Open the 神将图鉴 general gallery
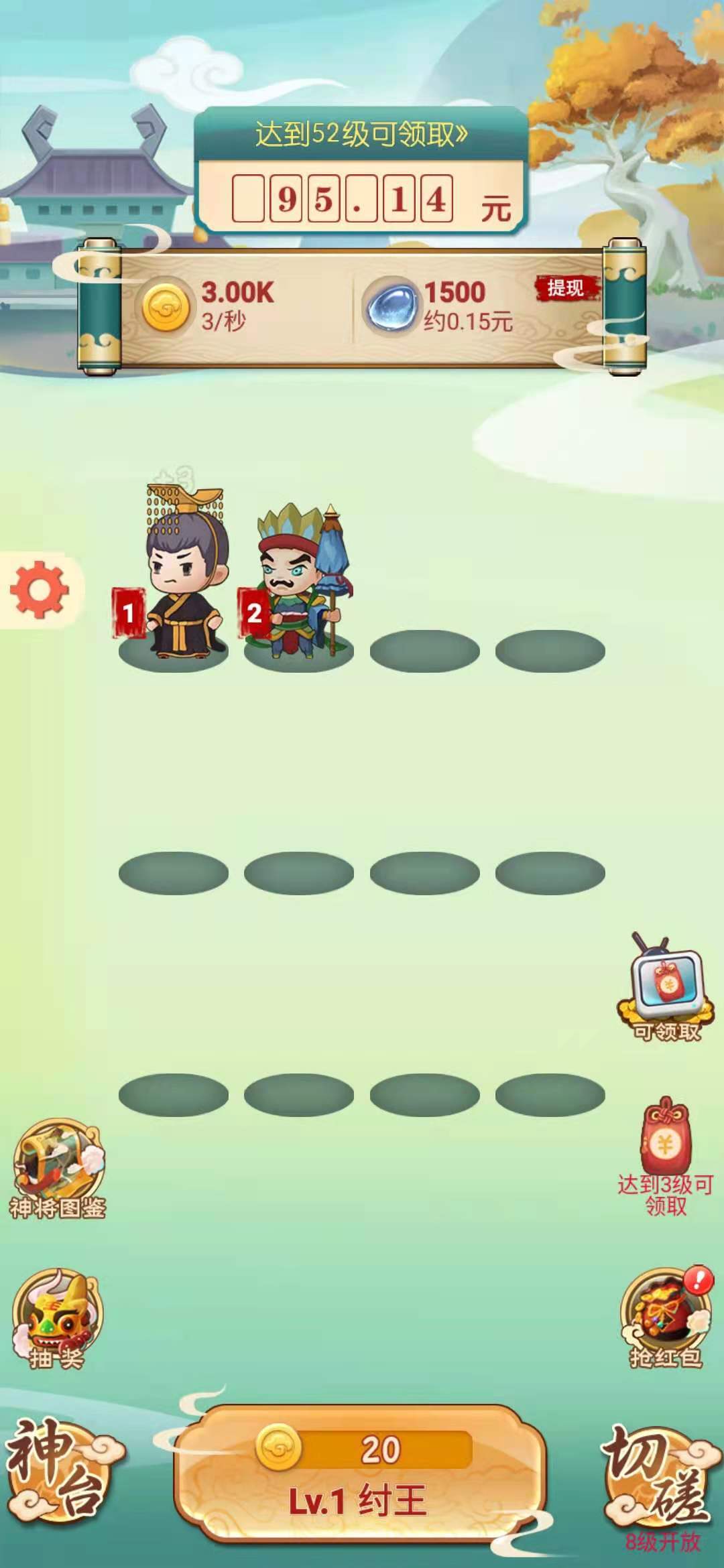The image size is (724, 1568). (58, 1169)
